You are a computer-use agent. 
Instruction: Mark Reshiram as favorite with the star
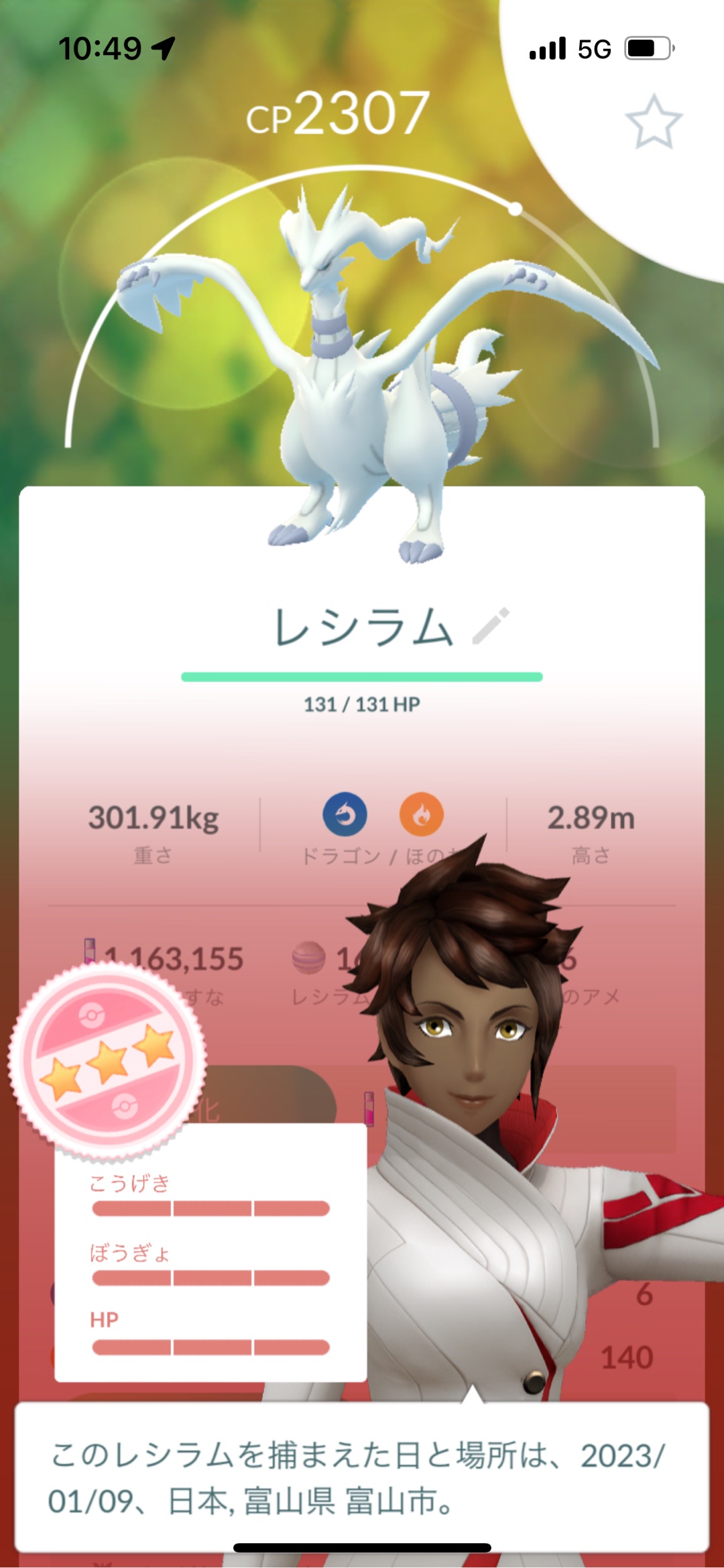[654, 122]
